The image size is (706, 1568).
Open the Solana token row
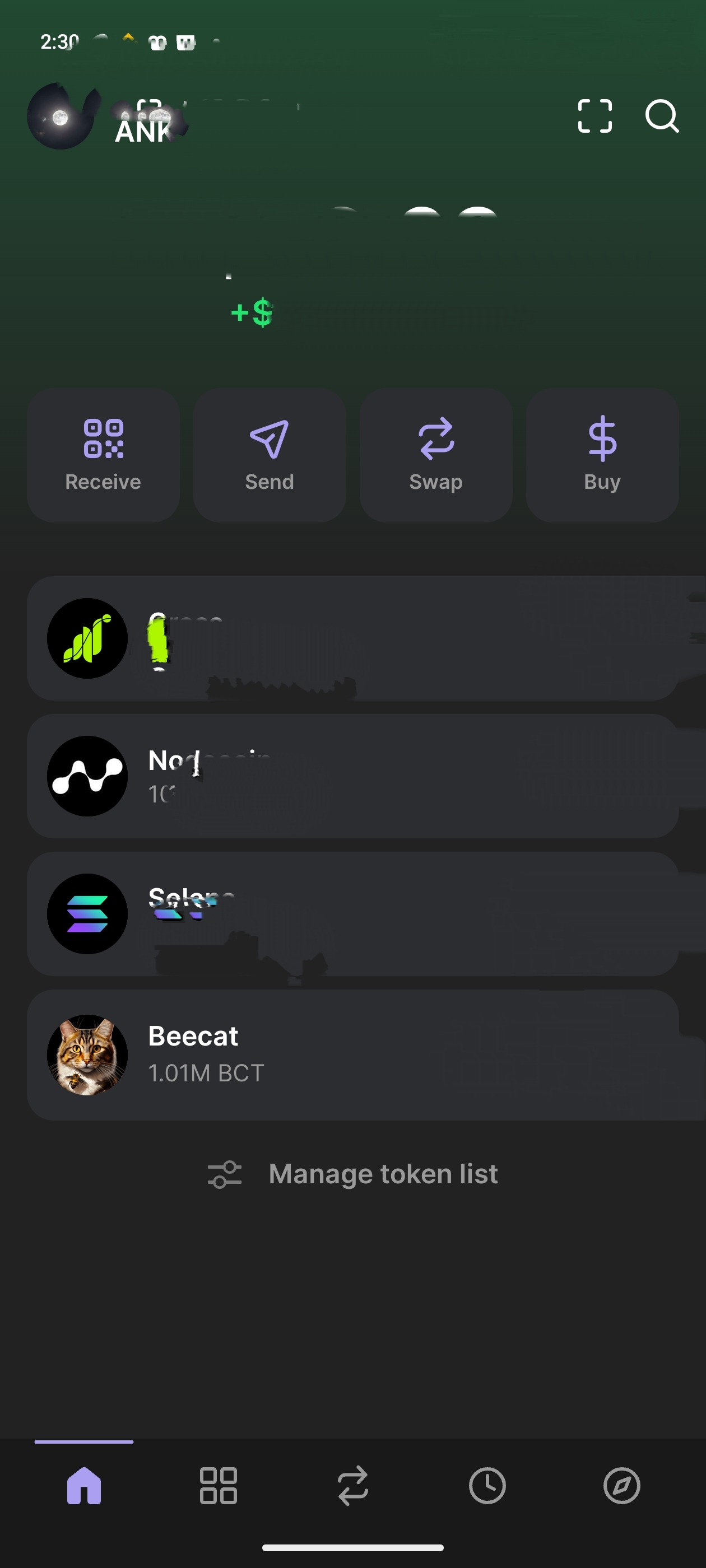click(x=354, y=914)
